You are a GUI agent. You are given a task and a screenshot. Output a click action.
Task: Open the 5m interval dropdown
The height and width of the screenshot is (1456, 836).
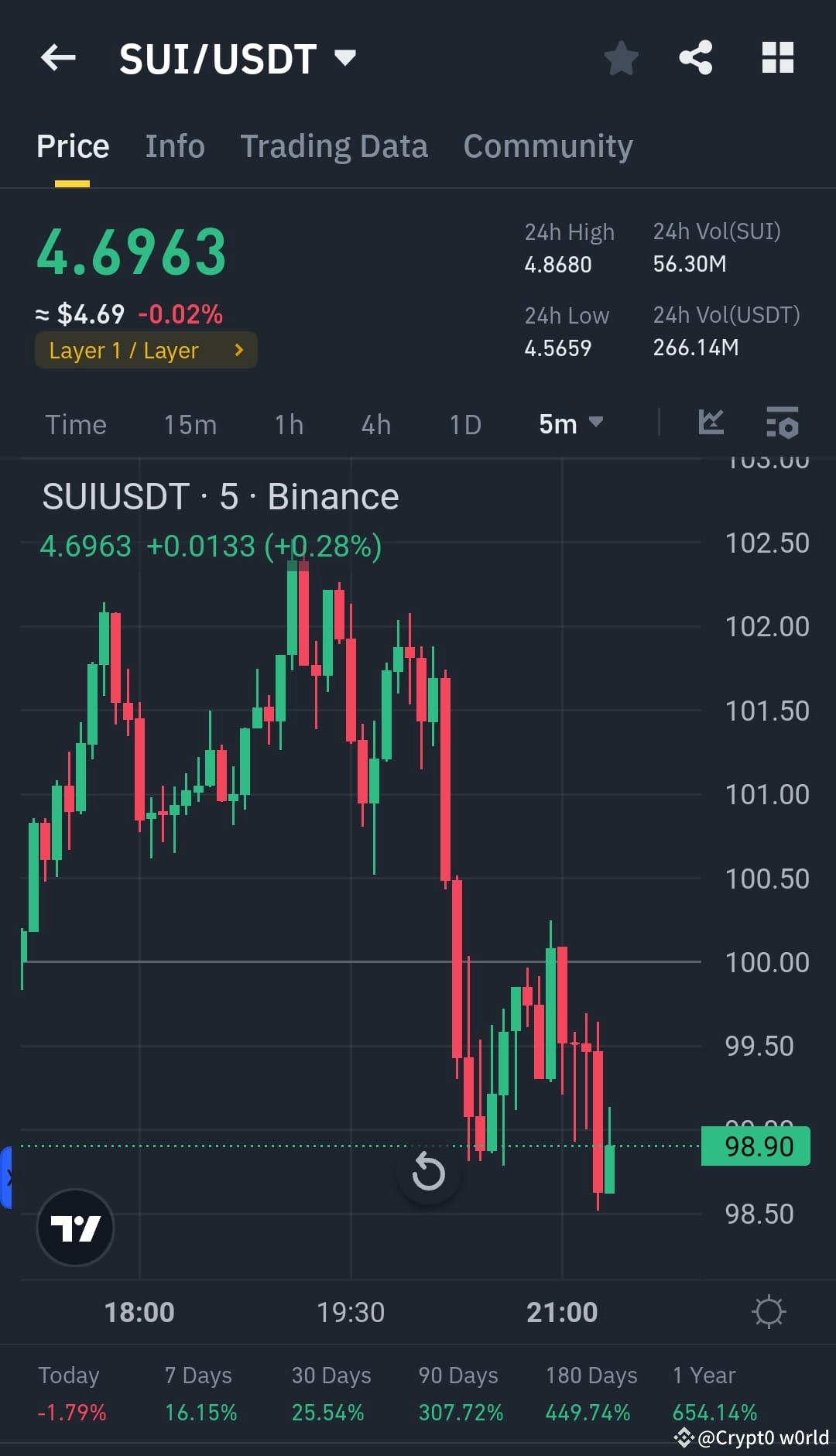[570, 423]
